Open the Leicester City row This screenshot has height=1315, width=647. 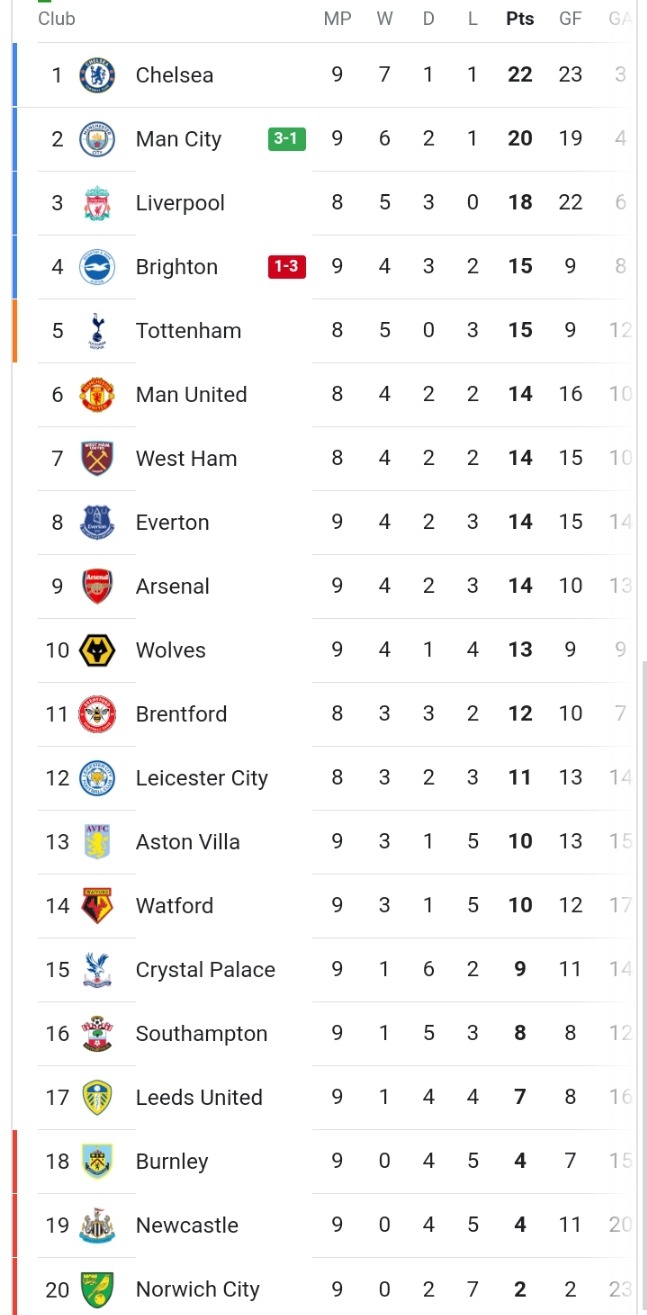point(325,779)
